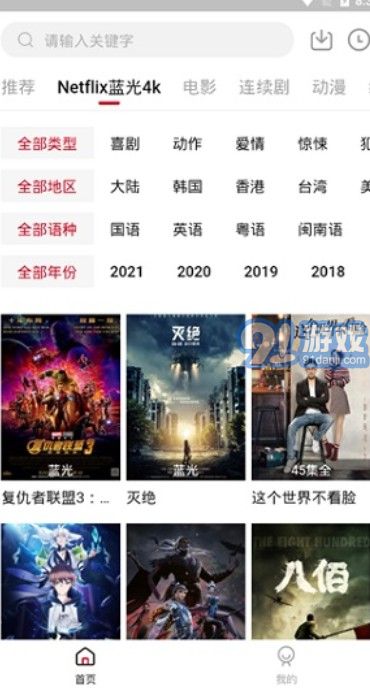This screenshot has width=370, height=688.
Task: Open the 八佰 movie poster
Action: 311,581
